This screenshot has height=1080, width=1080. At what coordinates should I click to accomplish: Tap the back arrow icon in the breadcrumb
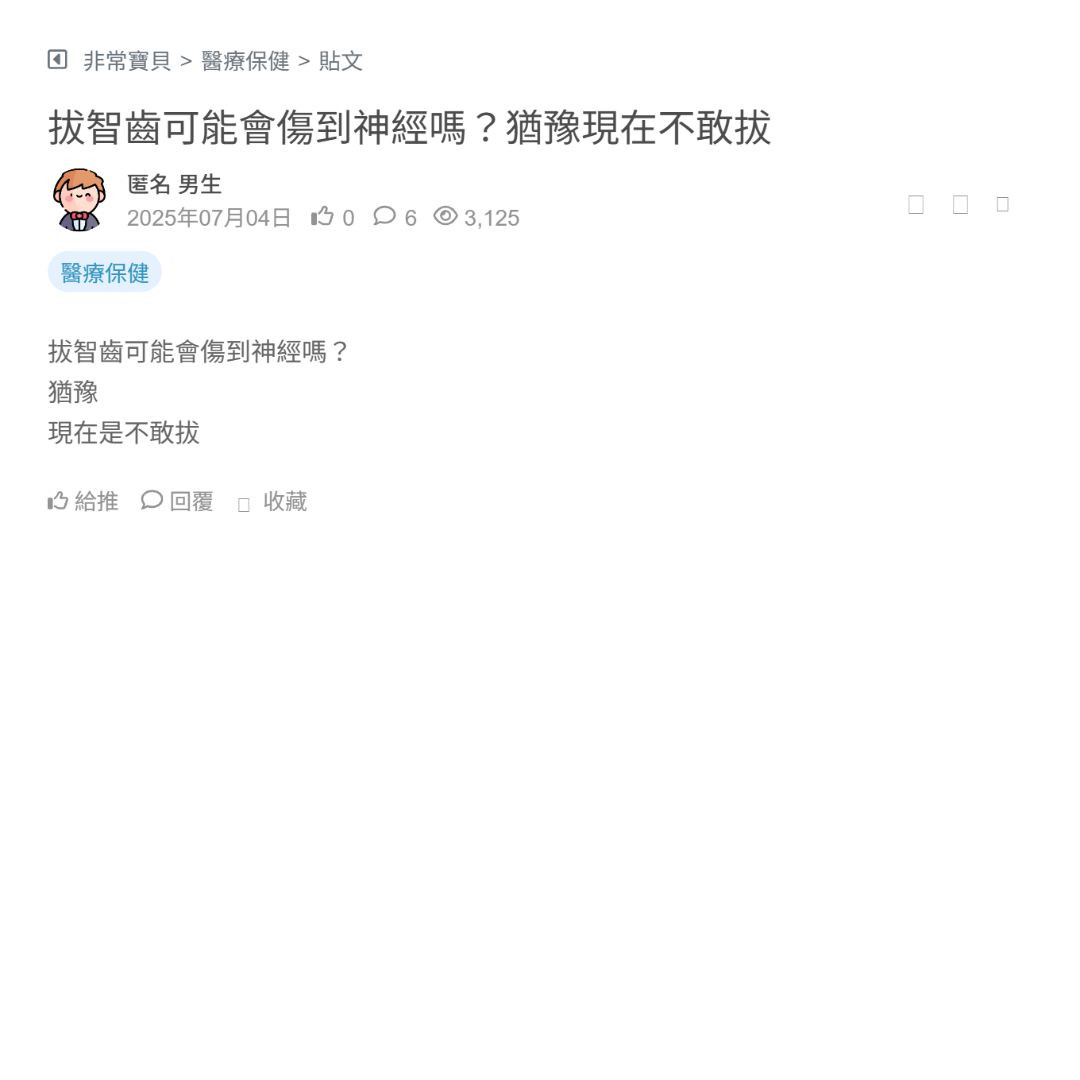pyautogui.click(x=57, y=60)
